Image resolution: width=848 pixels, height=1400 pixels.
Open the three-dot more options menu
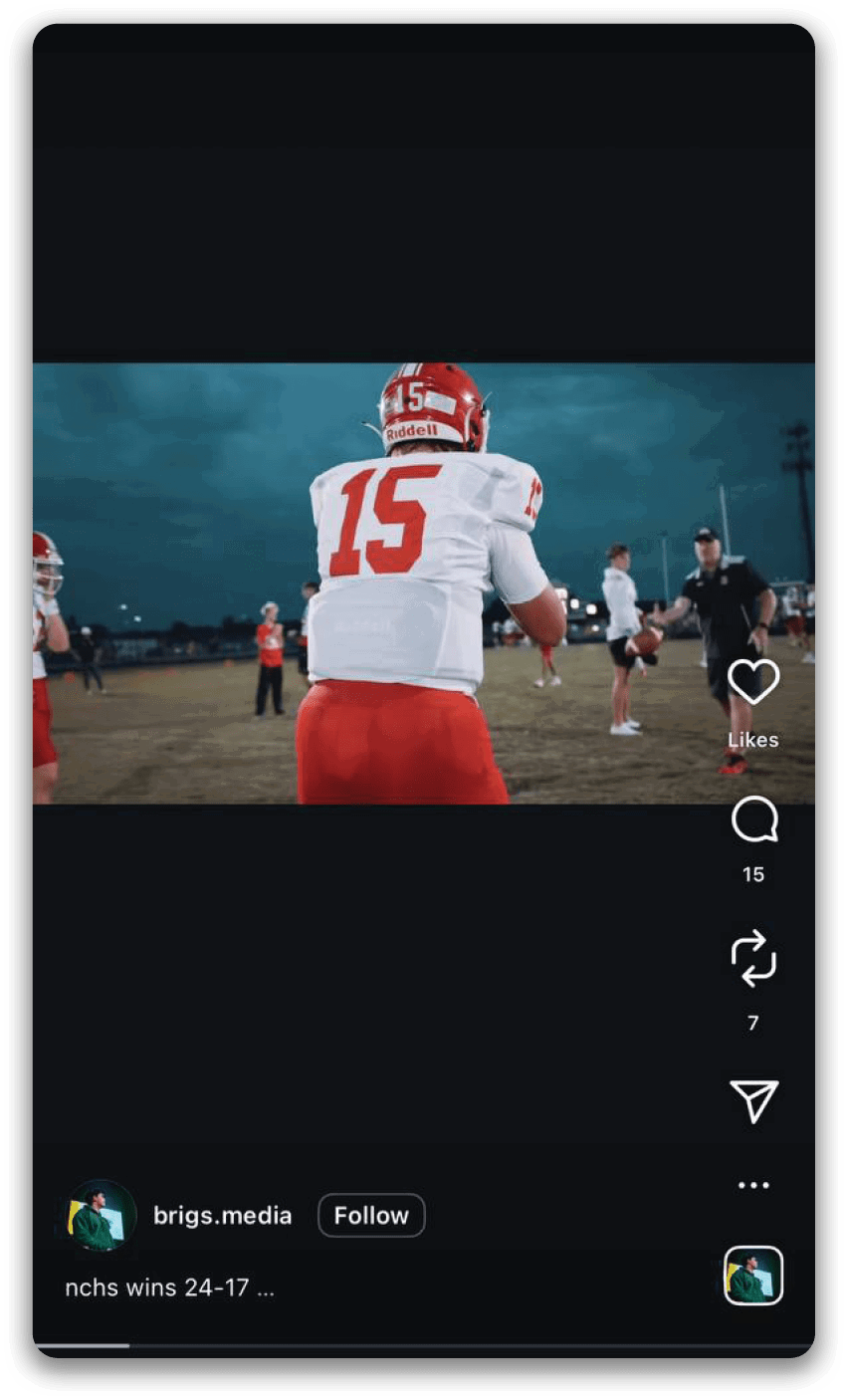coord(752,1185)
